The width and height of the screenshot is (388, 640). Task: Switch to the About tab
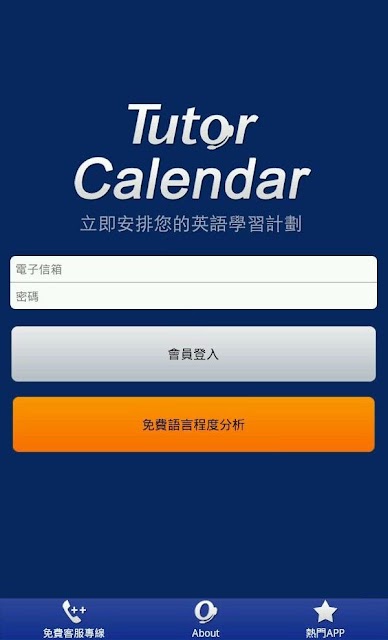(x=206, y=619)
